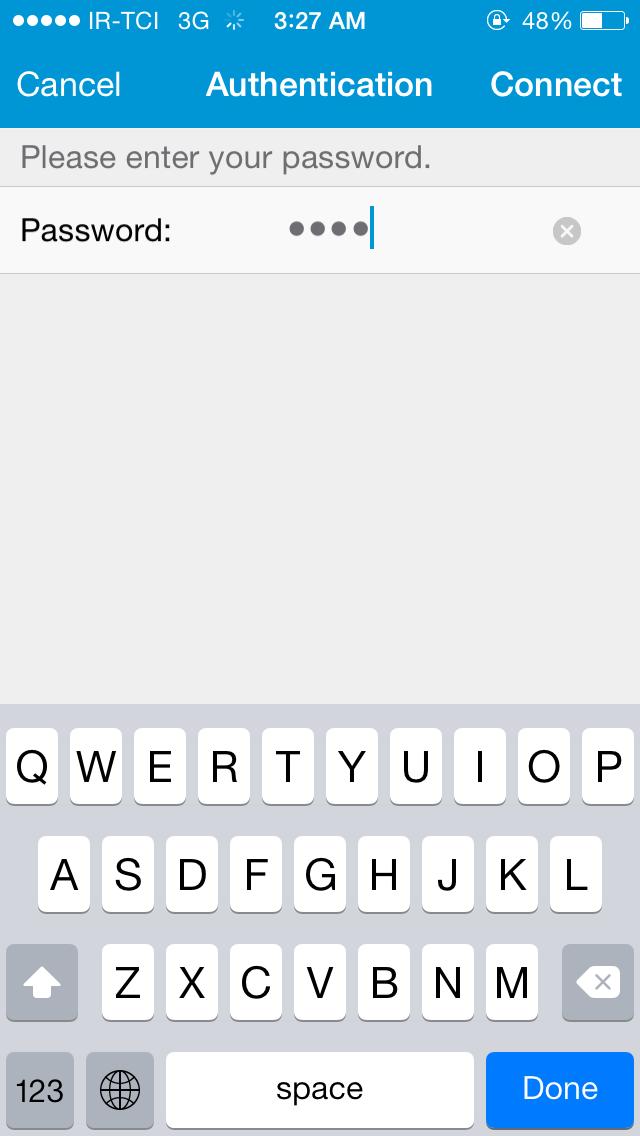The width and height of the screenshot is (640, 1136).
Task: Cancel the authentication screen
Action: (68, 85)
